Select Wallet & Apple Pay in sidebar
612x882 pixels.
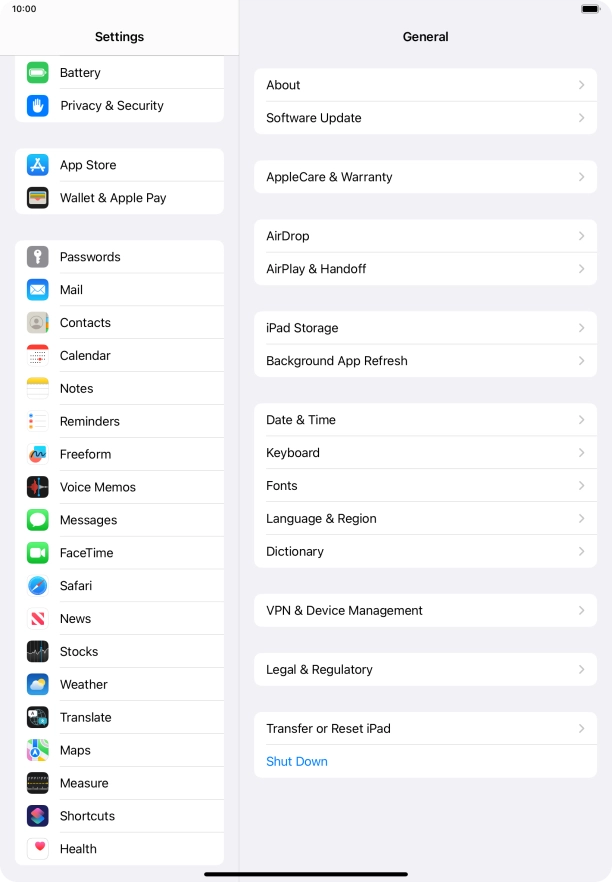(x=119, y=198)
